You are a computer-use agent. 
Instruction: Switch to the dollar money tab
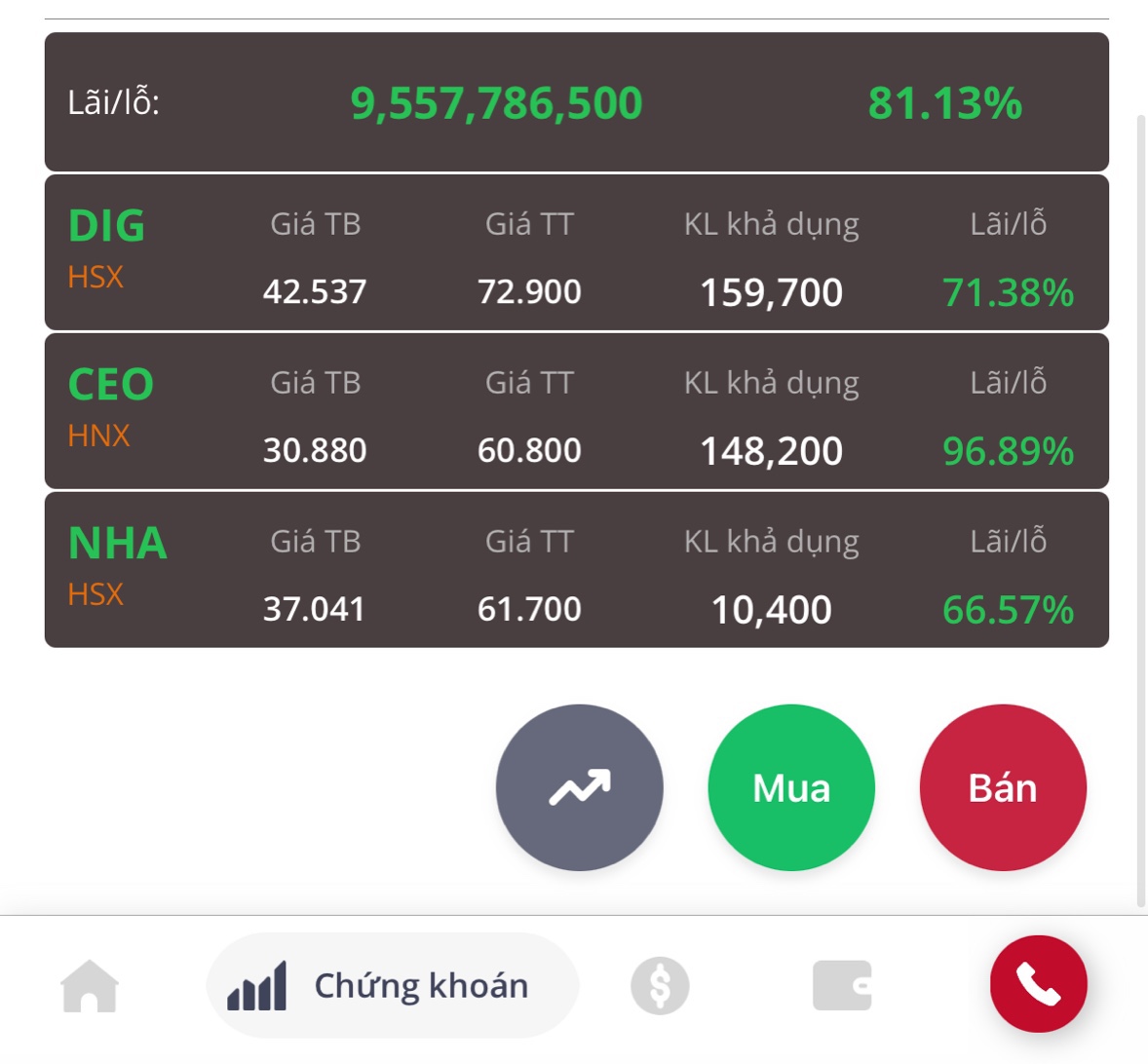[x=660, y=986]
